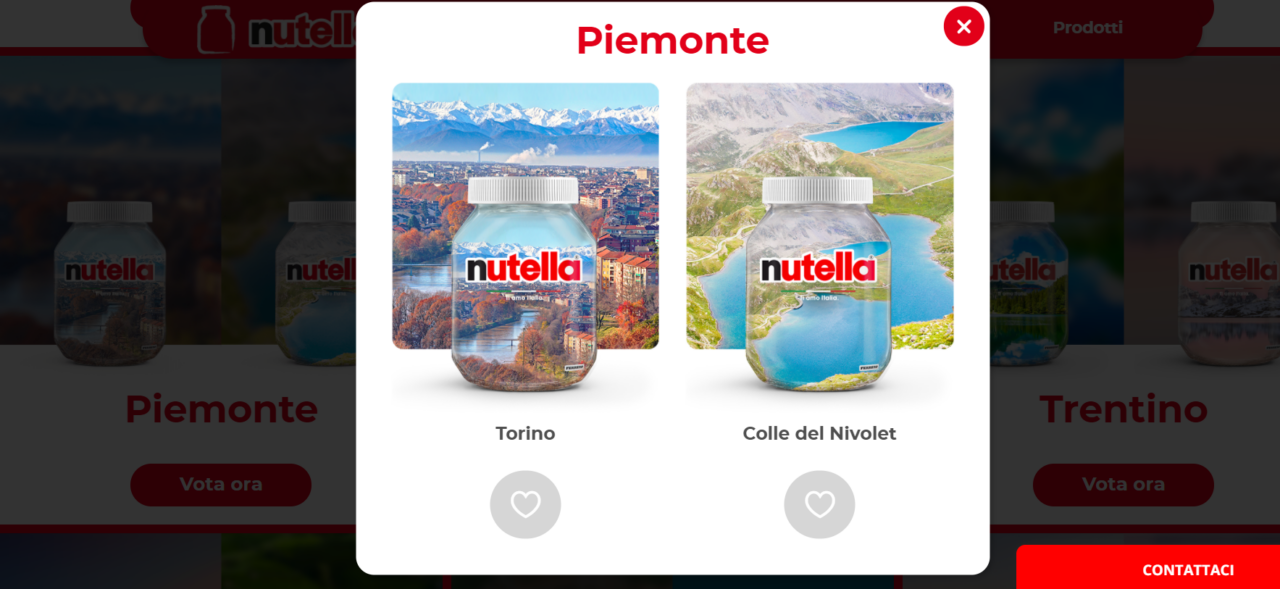Like the Torino jar
Screen dimensions: 1280x589
pos(525,504)
